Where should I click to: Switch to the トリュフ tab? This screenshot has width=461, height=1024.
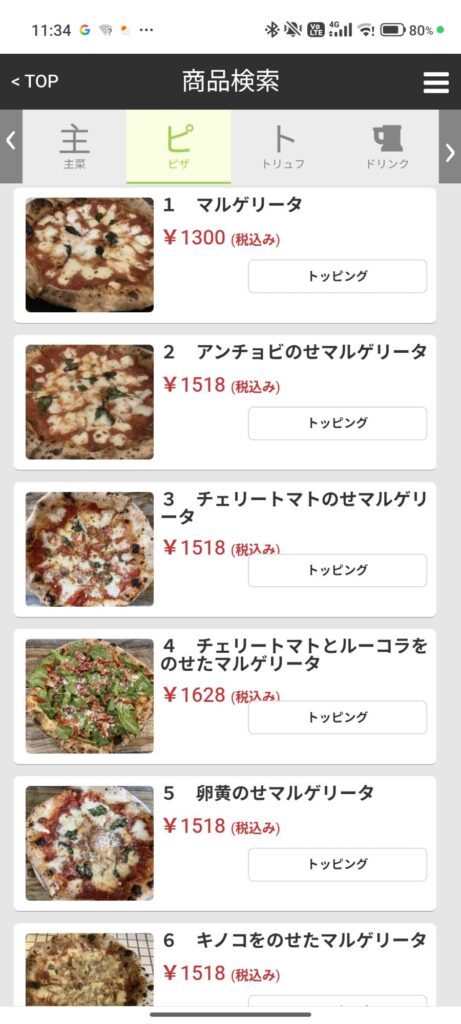(x=283, y=146)
